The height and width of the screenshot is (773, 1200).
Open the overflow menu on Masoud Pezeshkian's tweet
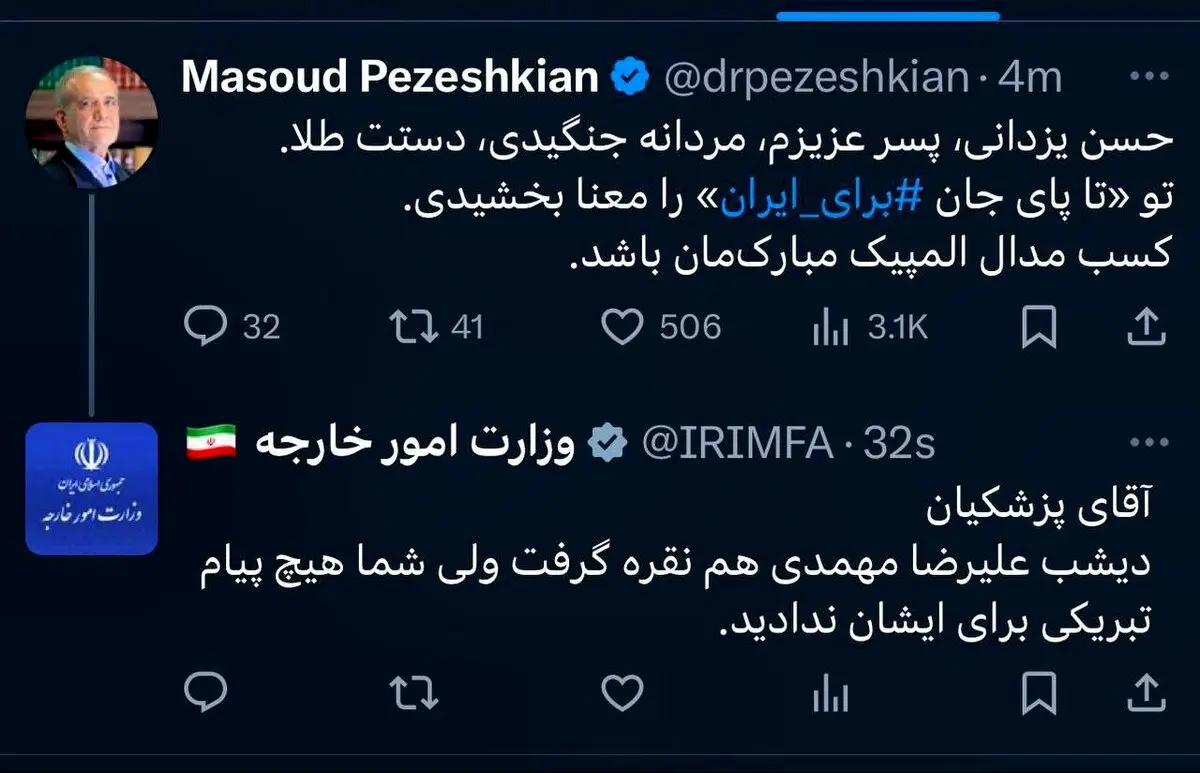[x=1145, y=77]
